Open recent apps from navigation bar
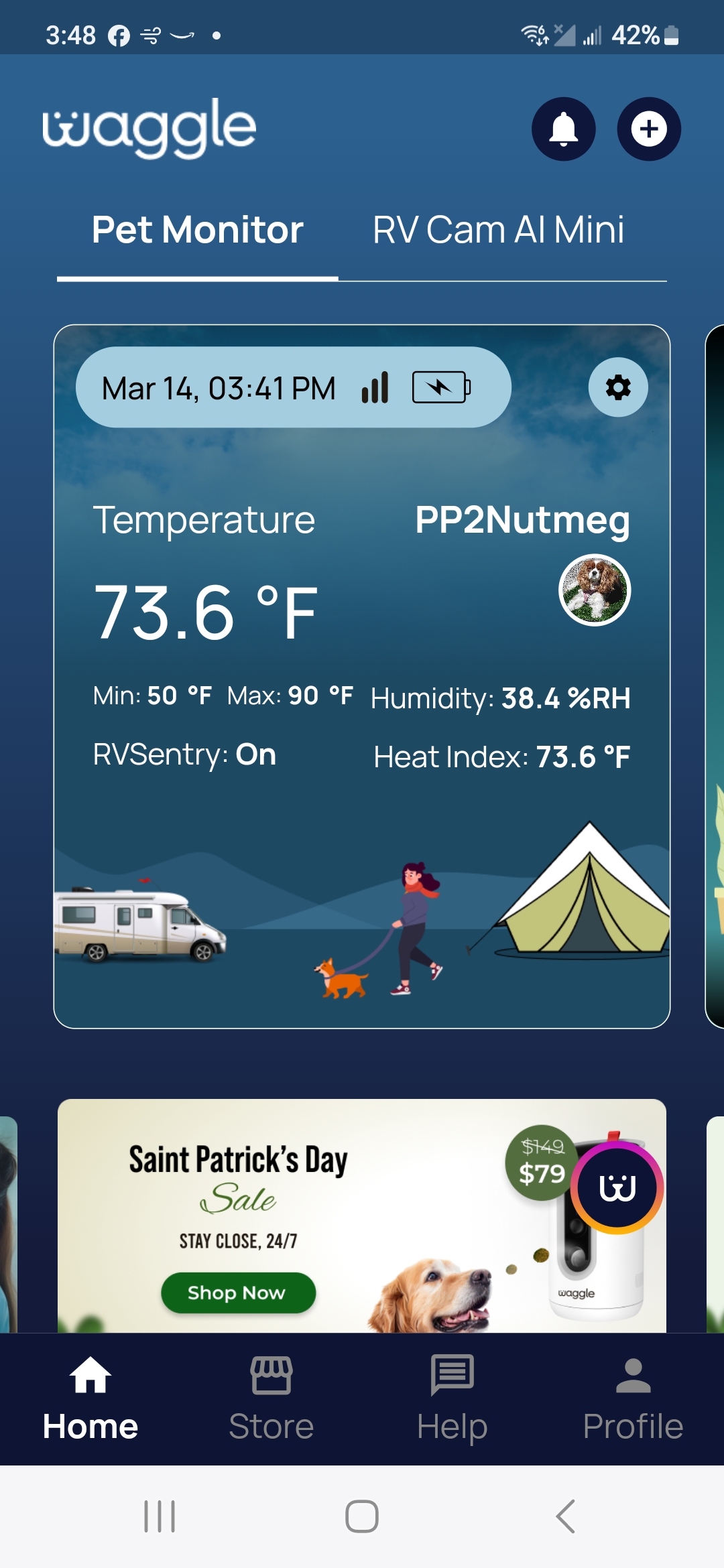 (160, 1516)
